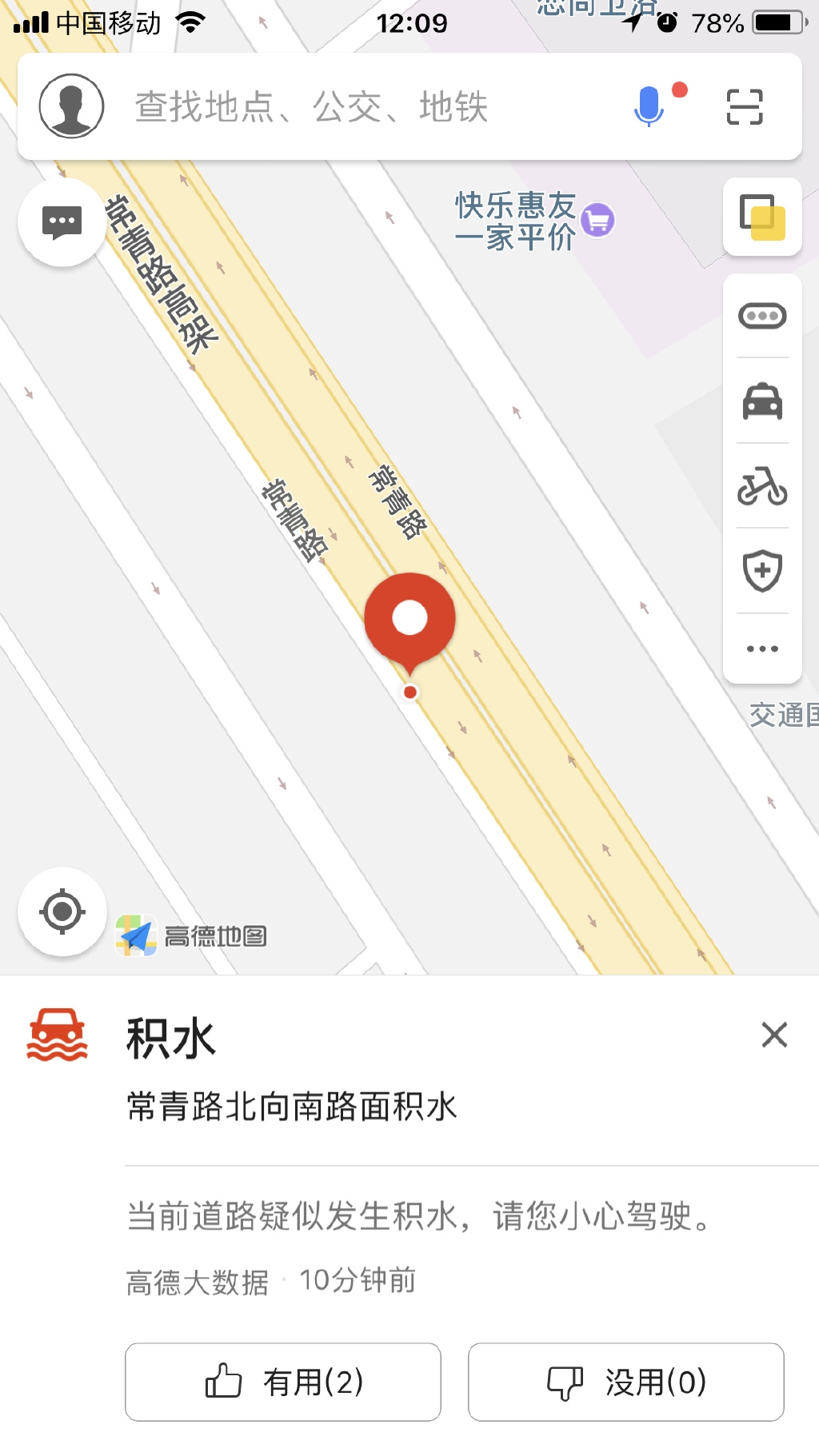The image size is (819, 1456).
Task: Open 快乐惠友一家平价 store on map
Action: click(x=533, y=221)
